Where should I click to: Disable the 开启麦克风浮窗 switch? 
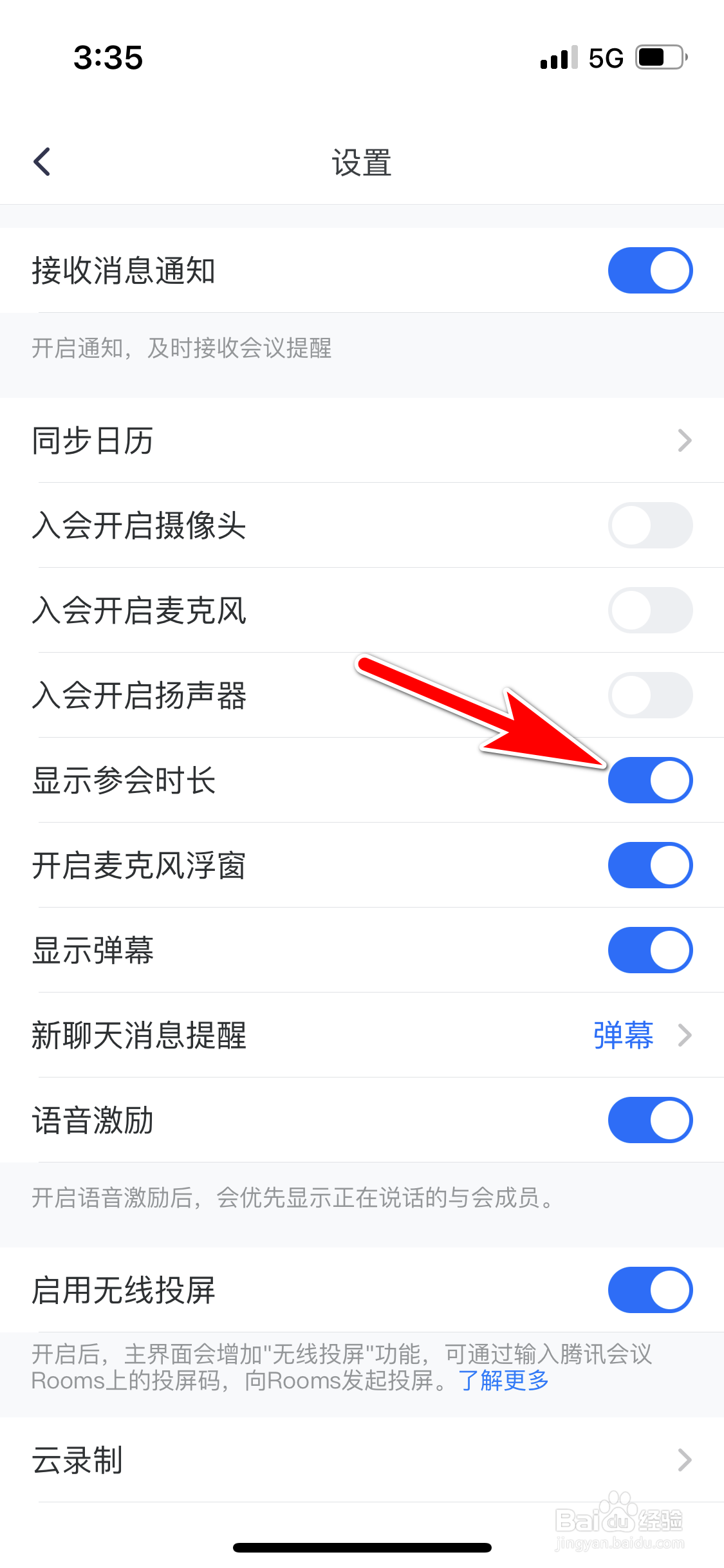(650, 866)
